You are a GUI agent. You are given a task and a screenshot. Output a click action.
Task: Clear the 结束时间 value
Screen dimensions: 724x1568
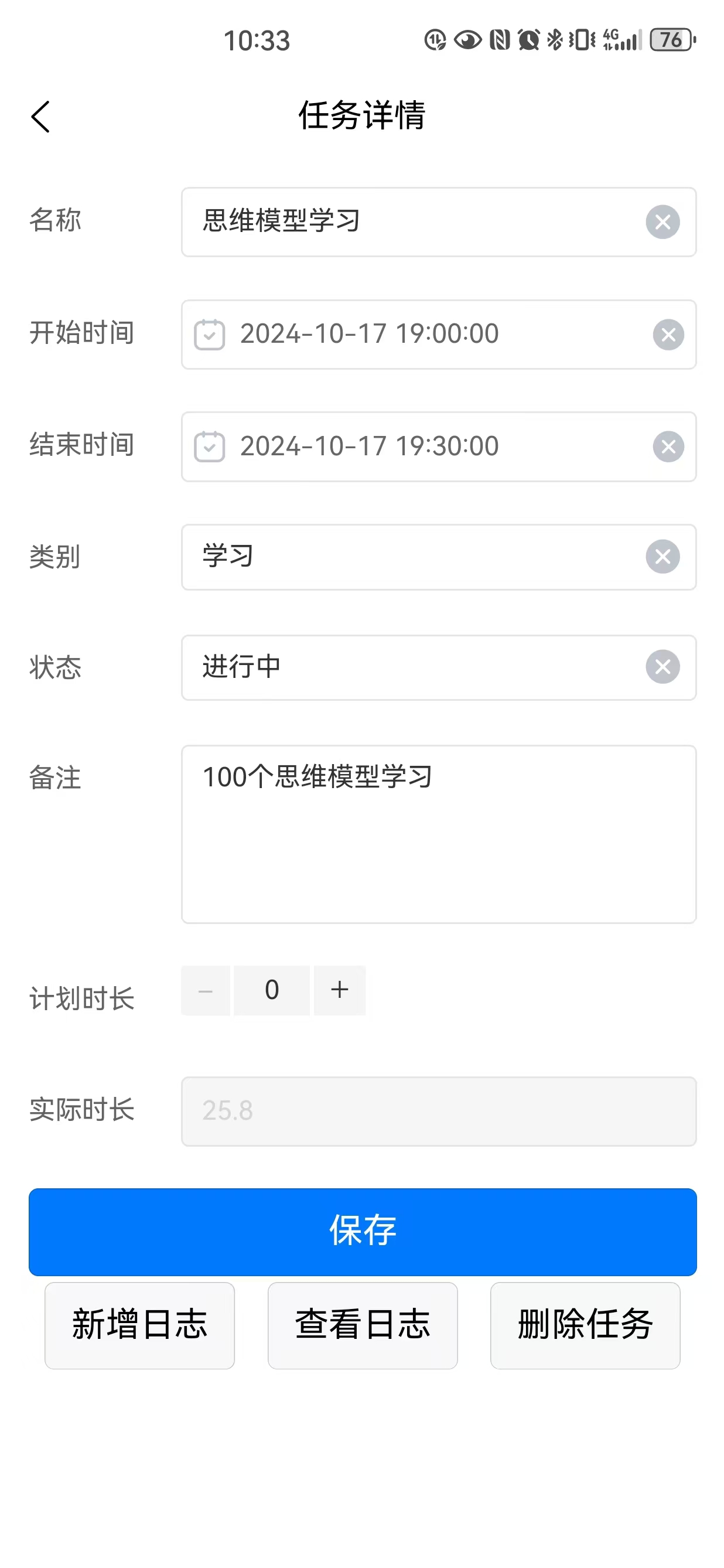pos(668,446)
